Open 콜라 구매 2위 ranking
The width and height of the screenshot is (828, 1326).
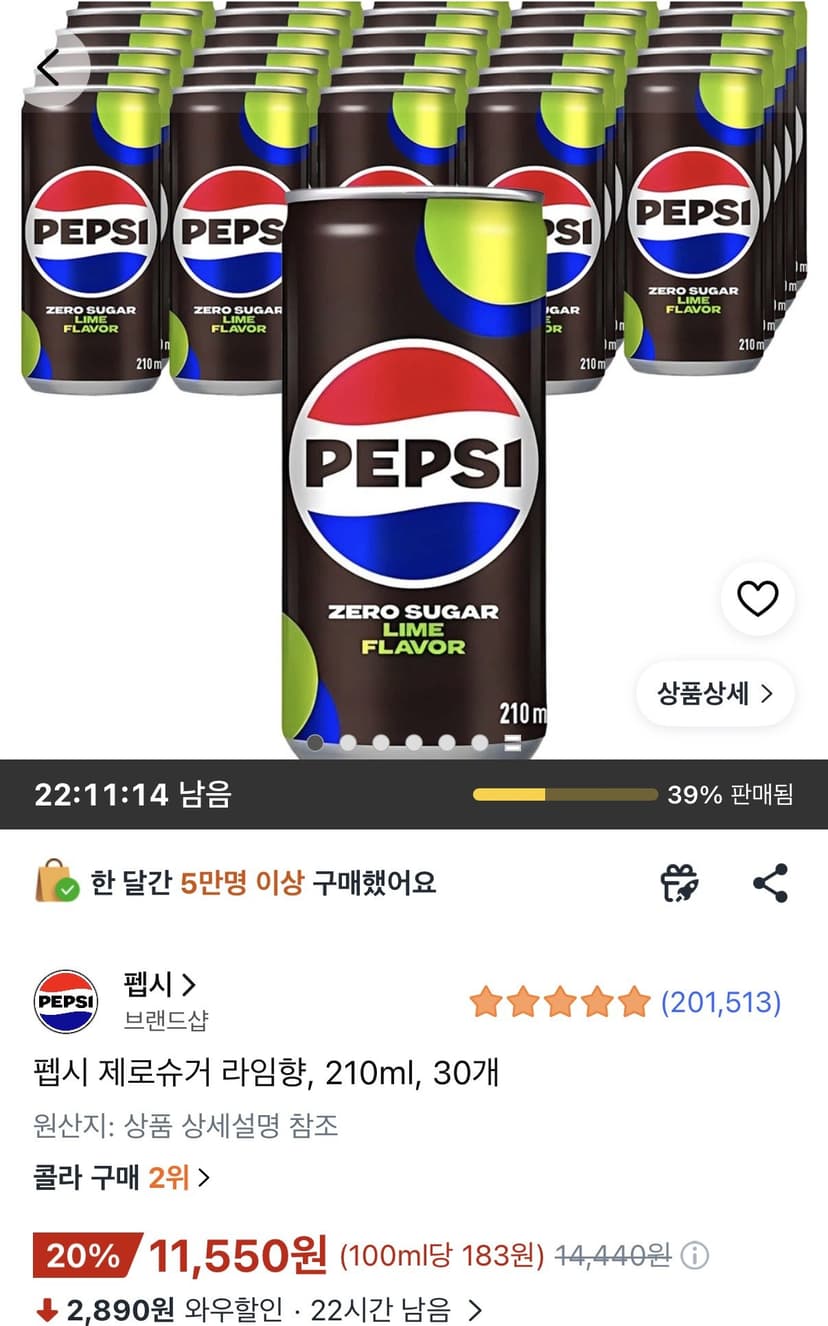point(122,1177)
